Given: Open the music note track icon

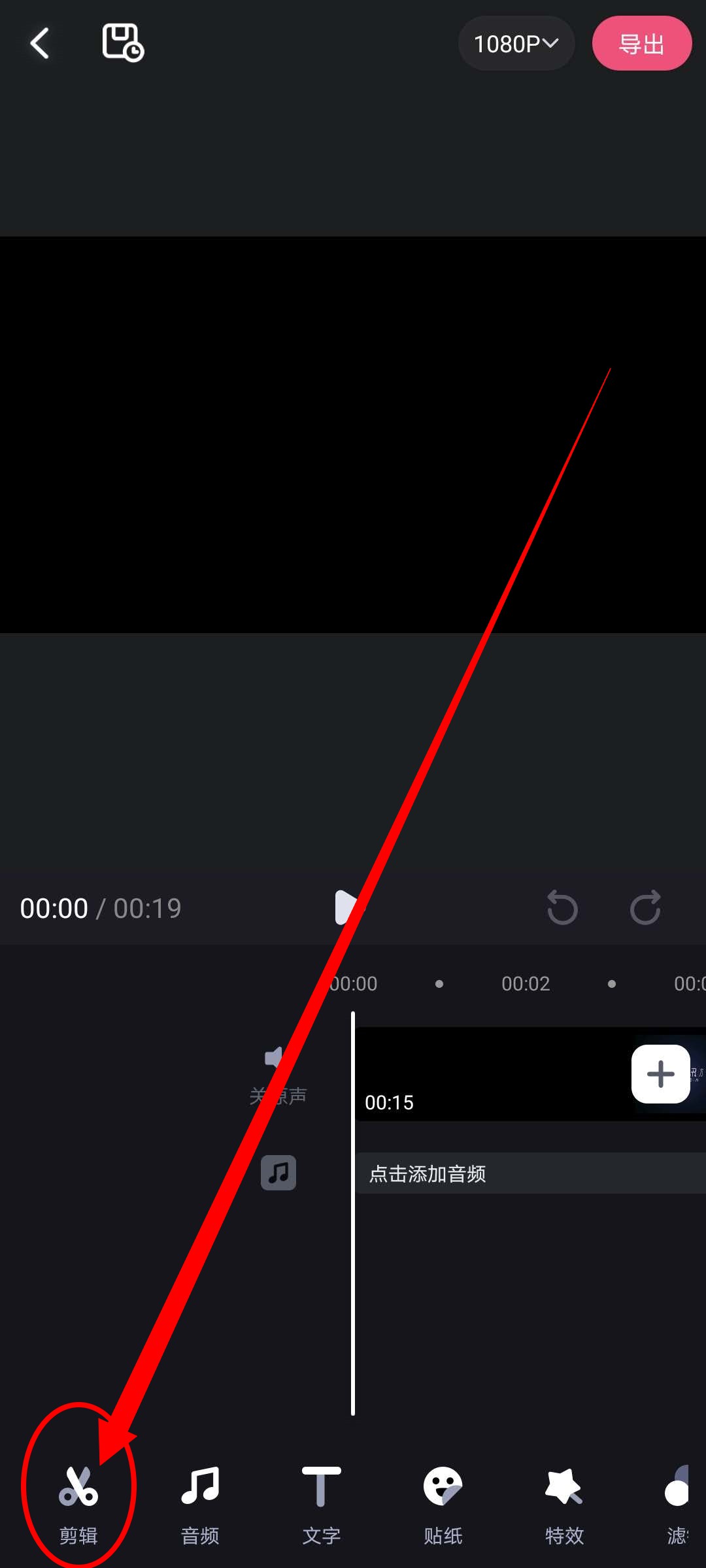Looking at the screenshot, I should click(278, 1173).
